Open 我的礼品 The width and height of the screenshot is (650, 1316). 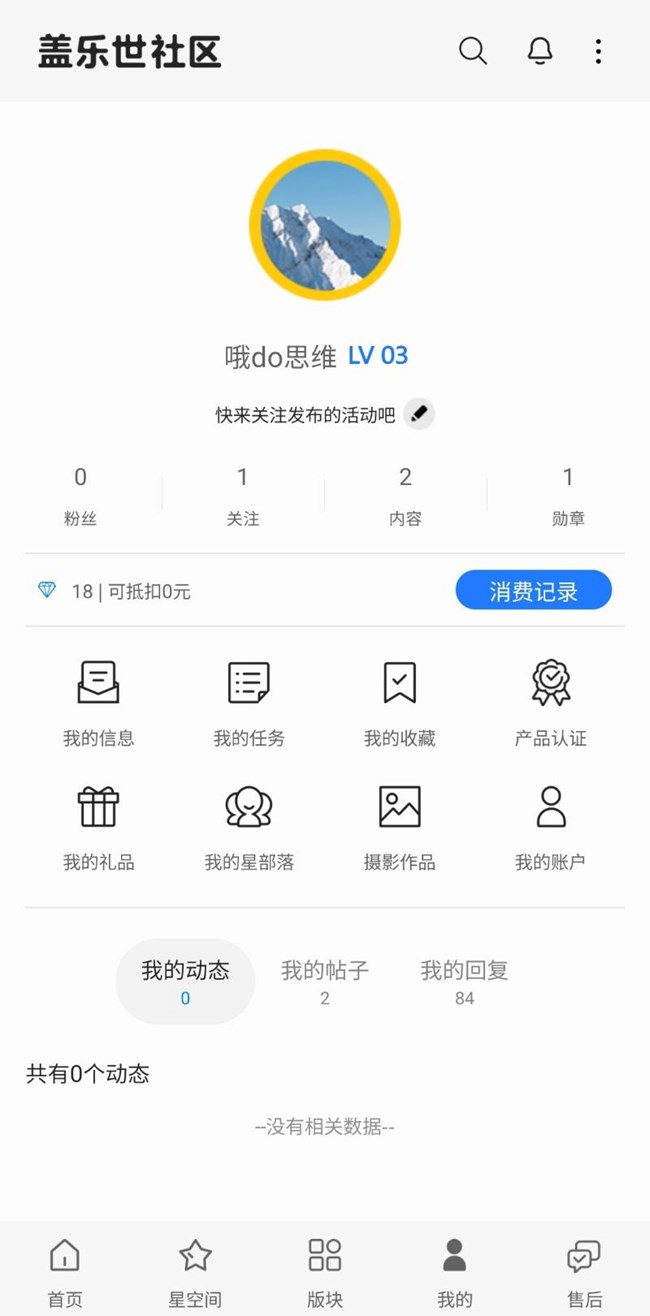pos(98,827)
